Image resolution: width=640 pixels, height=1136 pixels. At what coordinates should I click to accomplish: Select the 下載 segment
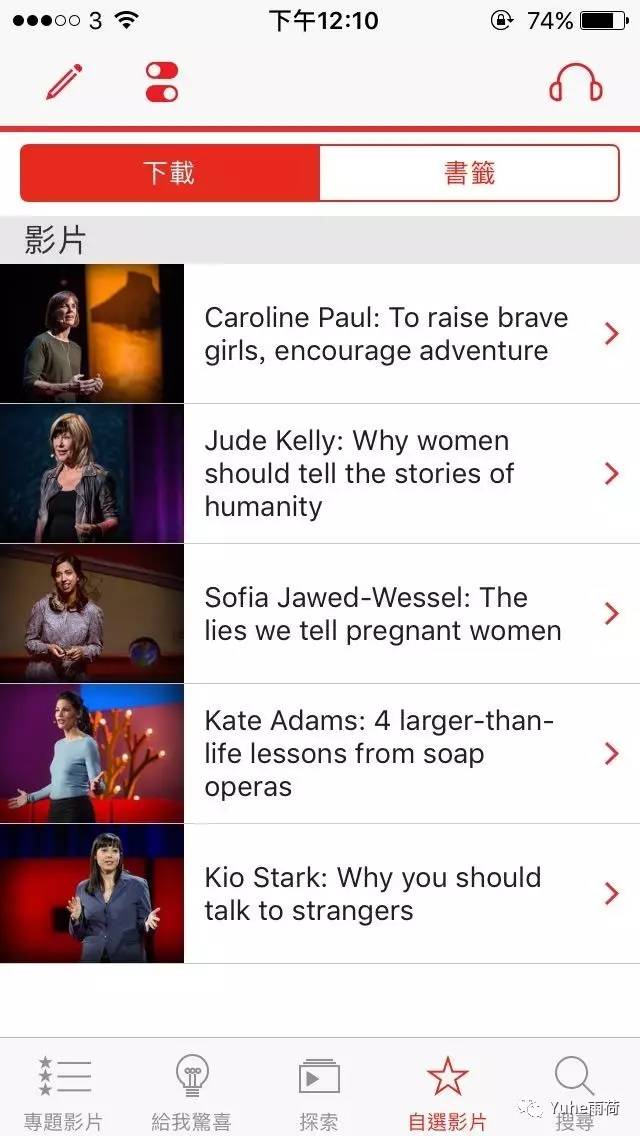pos(170,173)
